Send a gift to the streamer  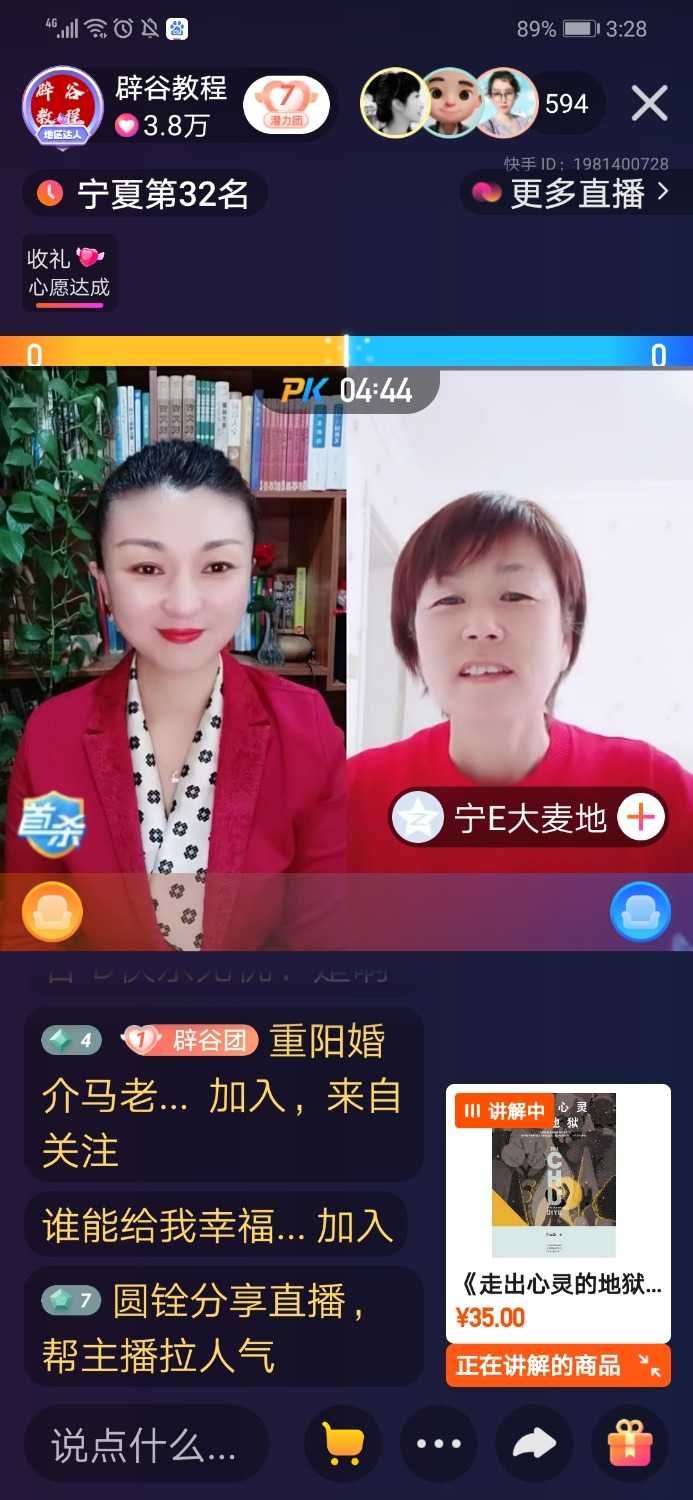(630, 1444)
